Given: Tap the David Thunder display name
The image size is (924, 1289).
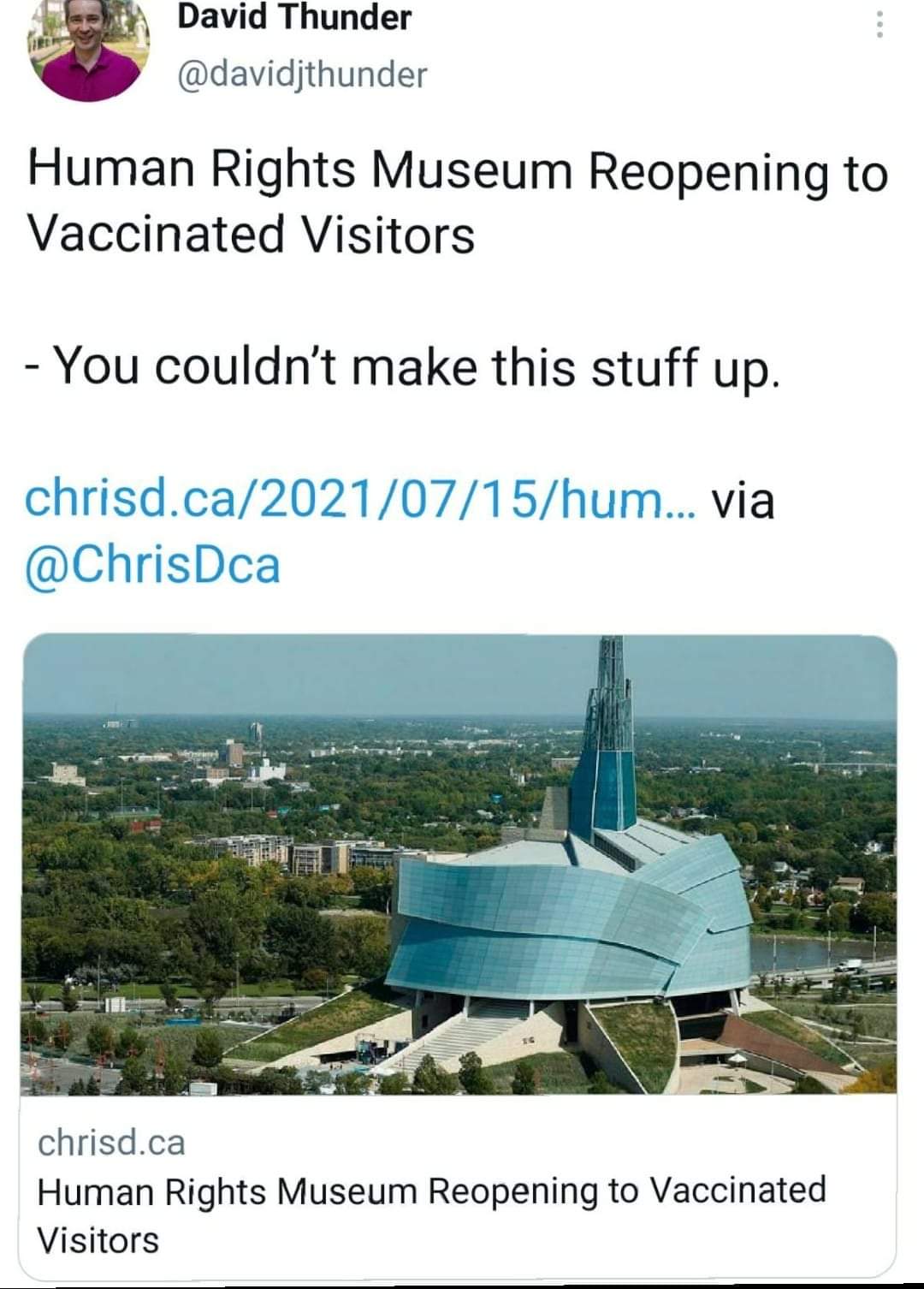Looking at the screenshot, I should [x=293, y=18].
